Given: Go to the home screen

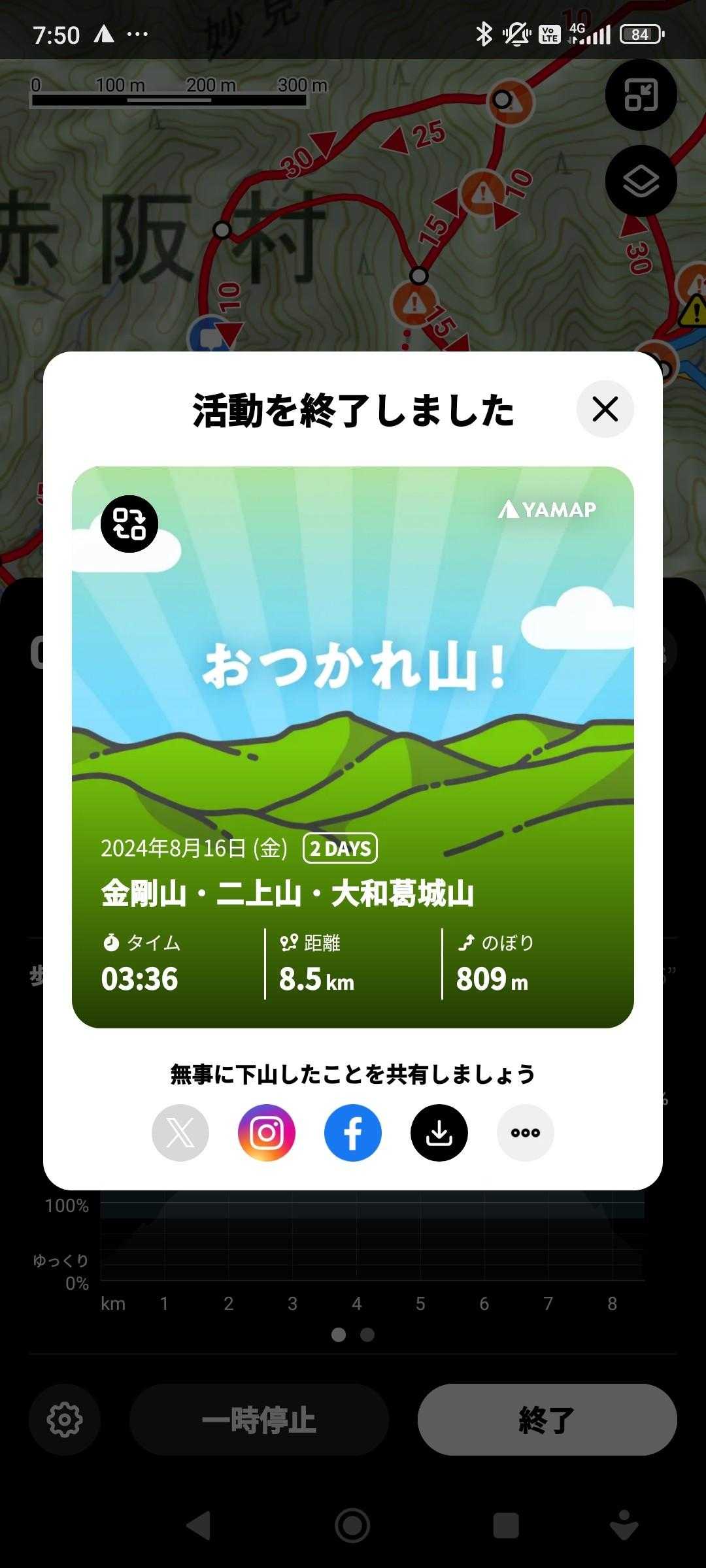Looking at the screenshot, I should 352,1525.
